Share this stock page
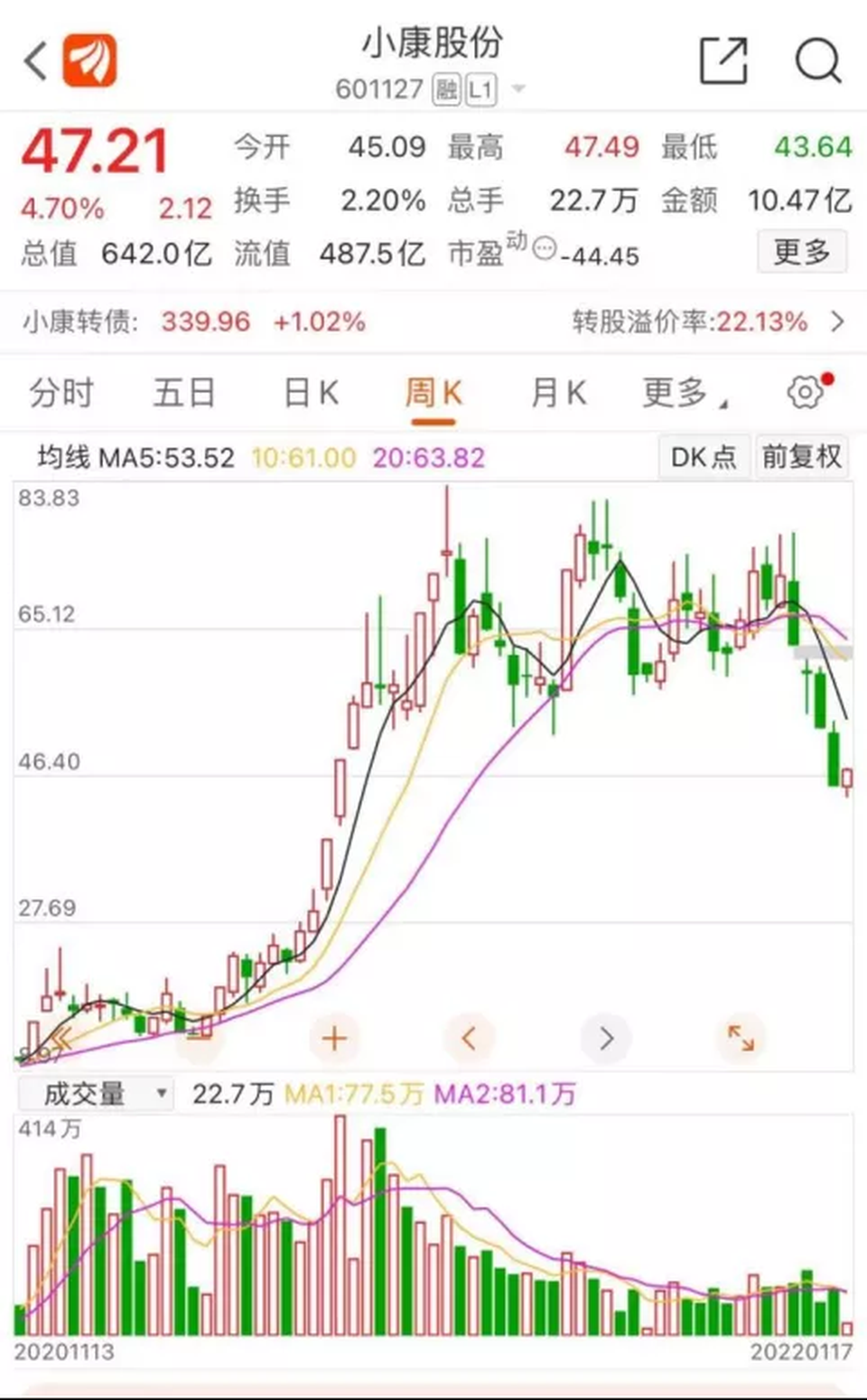The width and height of the screenshot is (867, 1400). (724, 61)
